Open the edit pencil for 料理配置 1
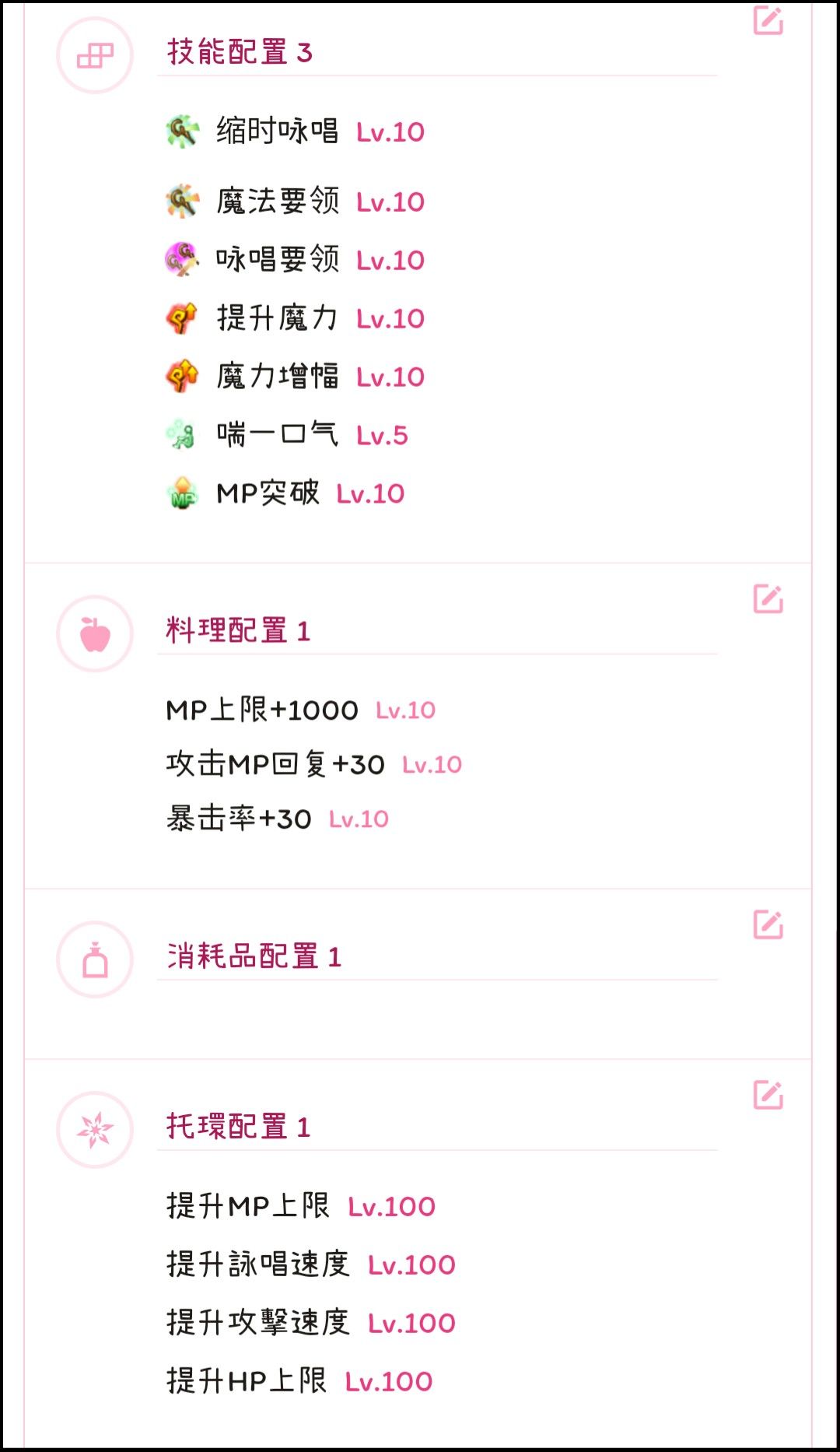Viewport: 840px width, 1452px height. (x=769, y=598)
